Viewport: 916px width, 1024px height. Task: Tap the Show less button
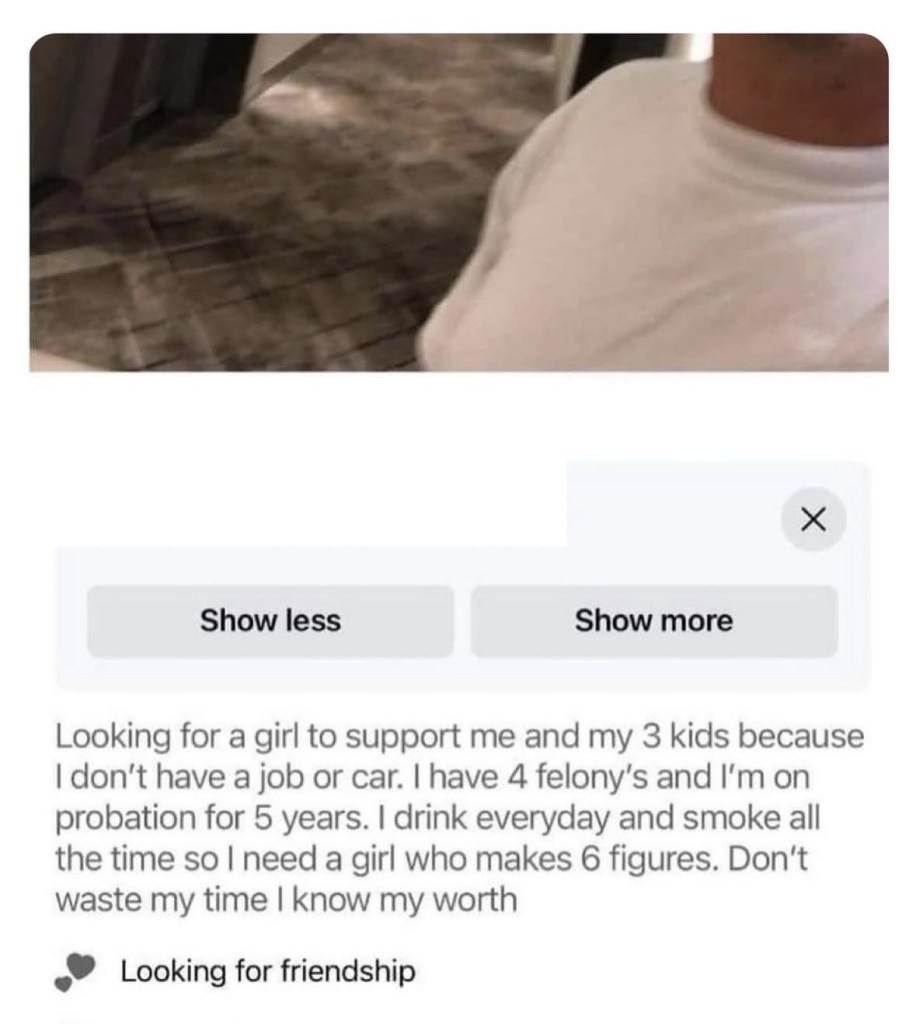270,621
